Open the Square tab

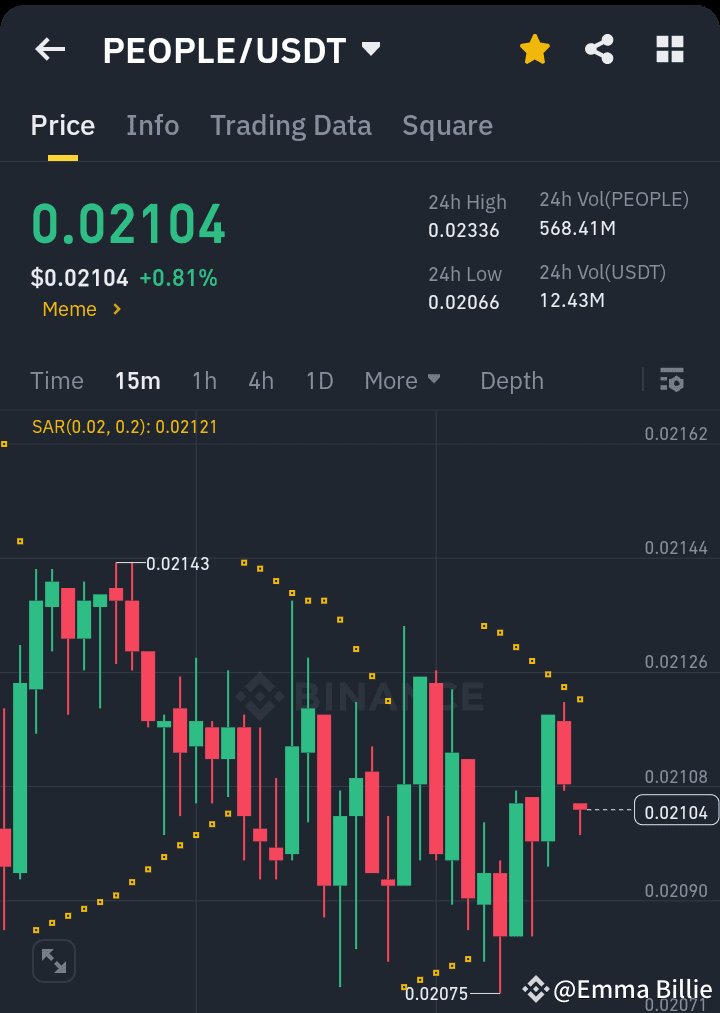click(x=447, y=125)
